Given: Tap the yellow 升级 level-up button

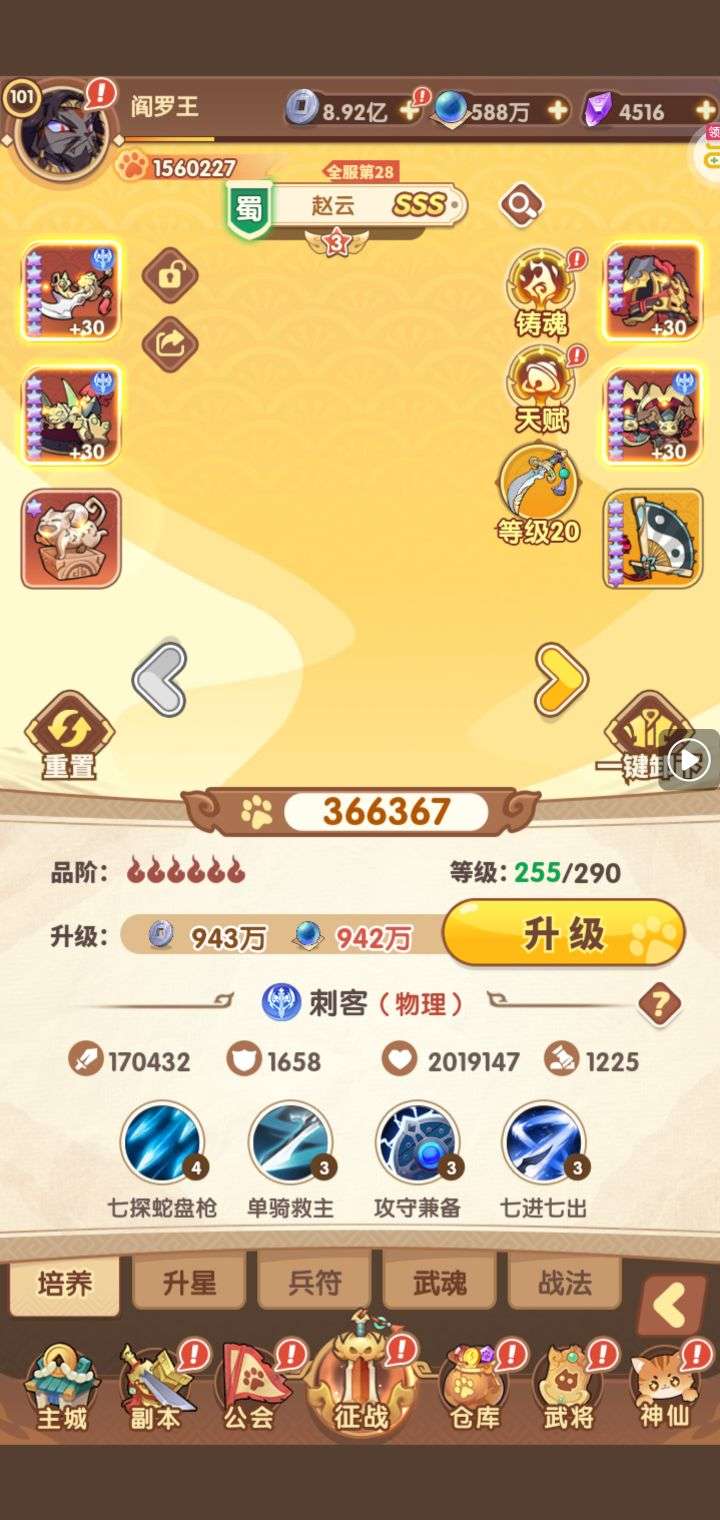Looking at the screenshot, I should [563, 933].
